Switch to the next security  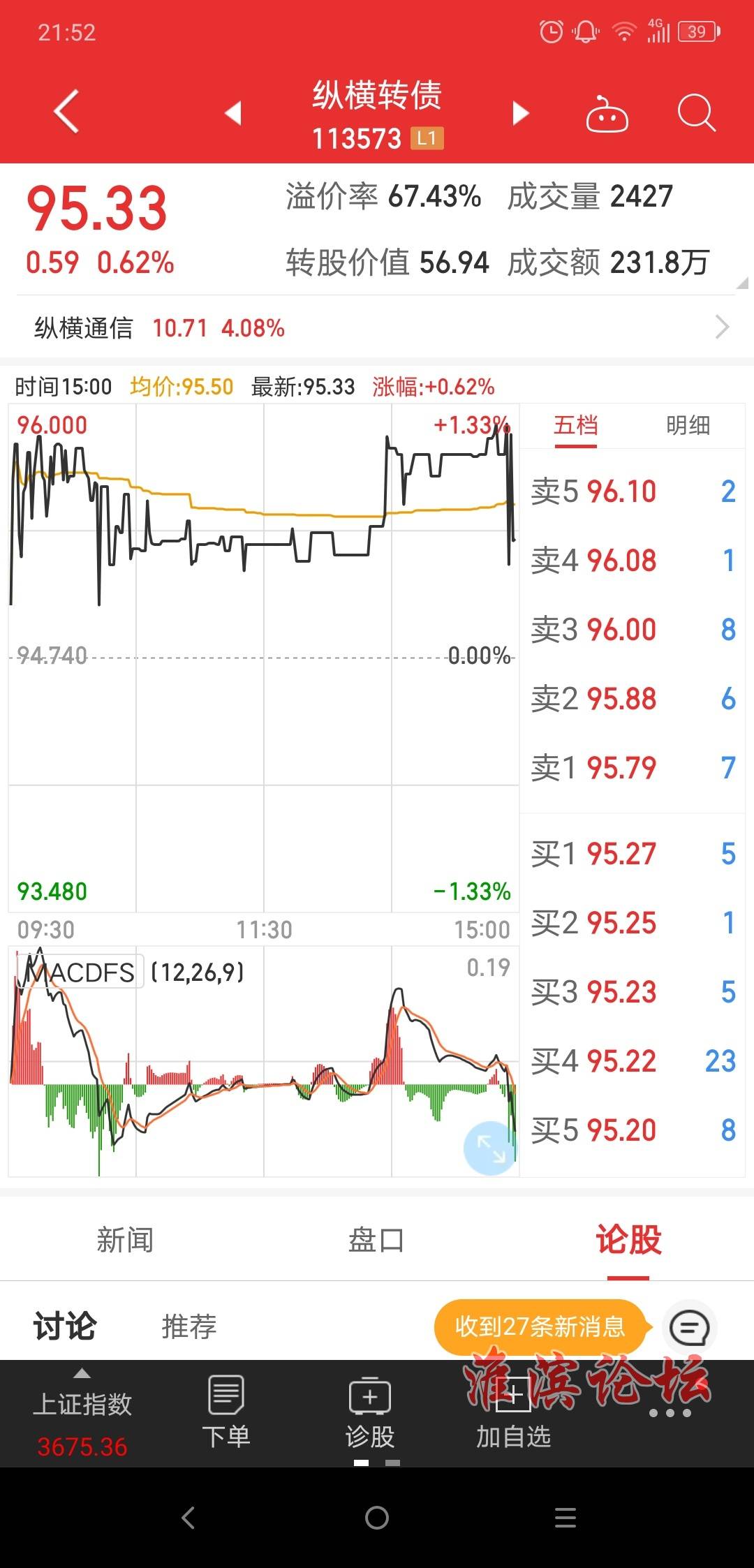(x=520, y=112)
